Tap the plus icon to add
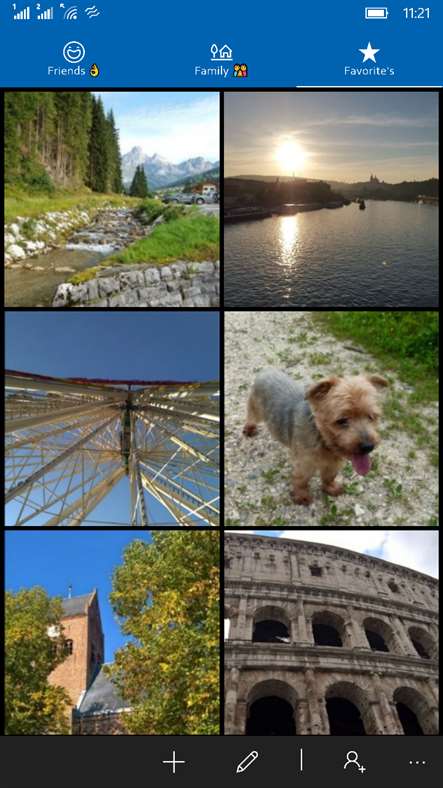The width and height of the screenshot is (443, 788). coord(174,762)
